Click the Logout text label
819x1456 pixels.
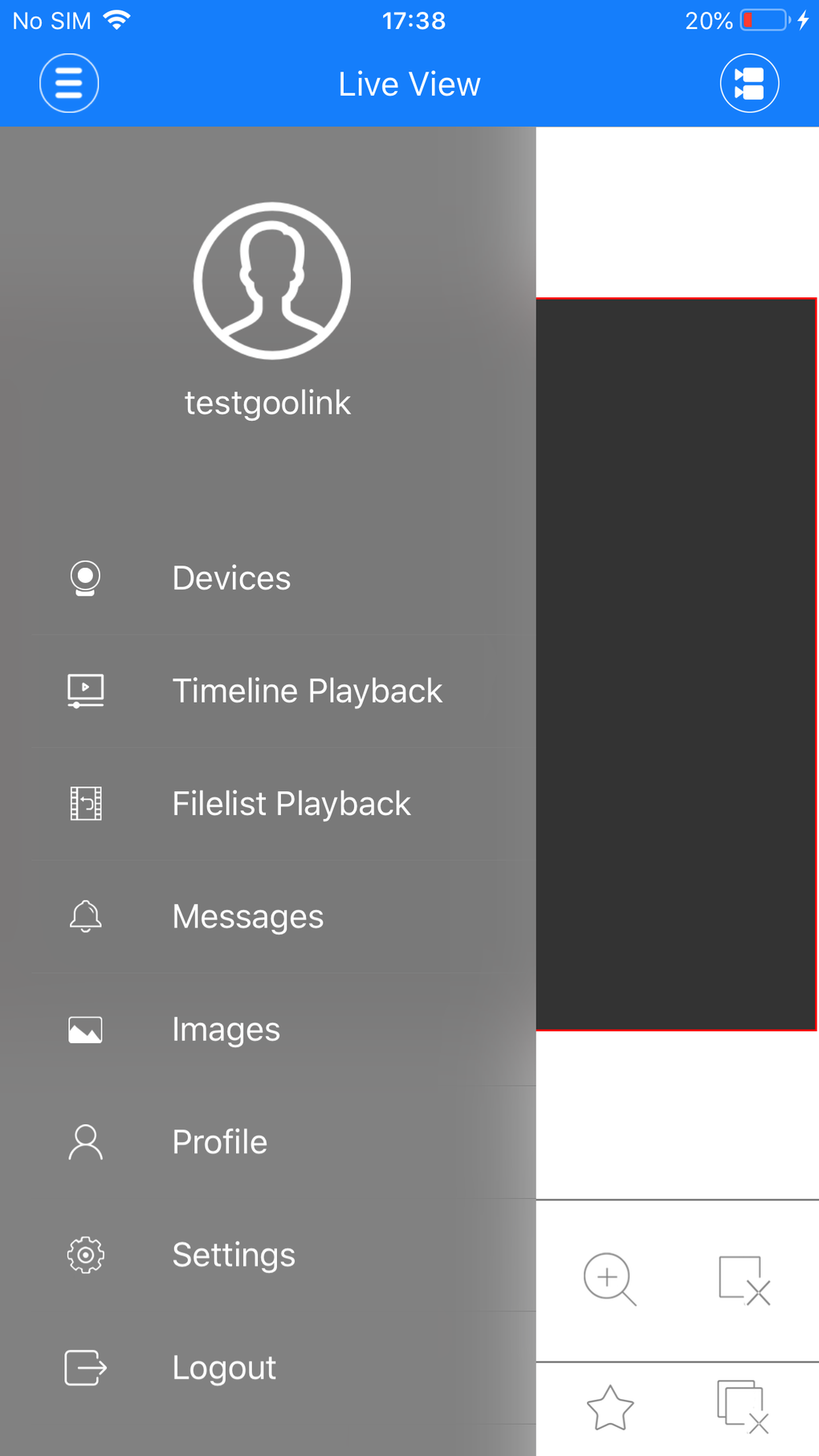click(x=224, y=1368)
